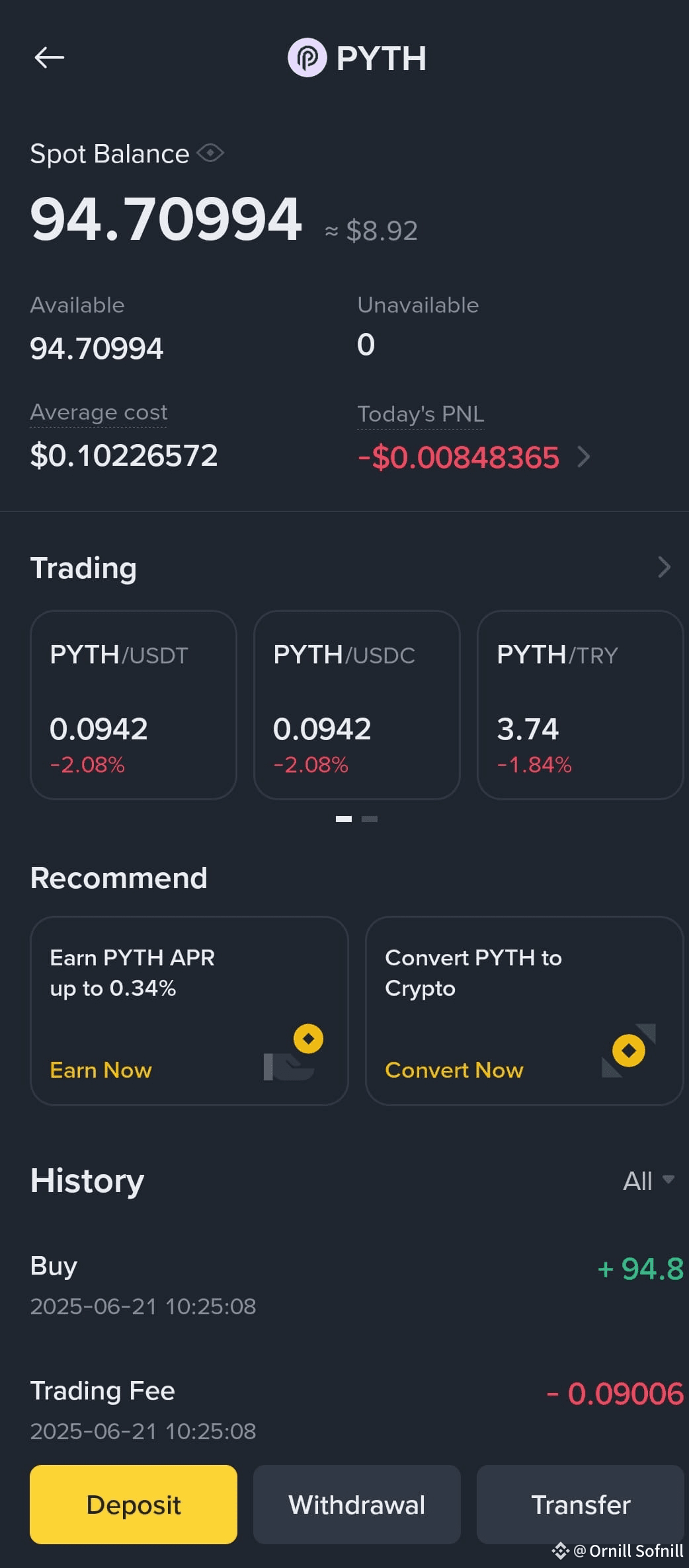
Task: Click the PYTH coin logo in the header
Action: 307,58
